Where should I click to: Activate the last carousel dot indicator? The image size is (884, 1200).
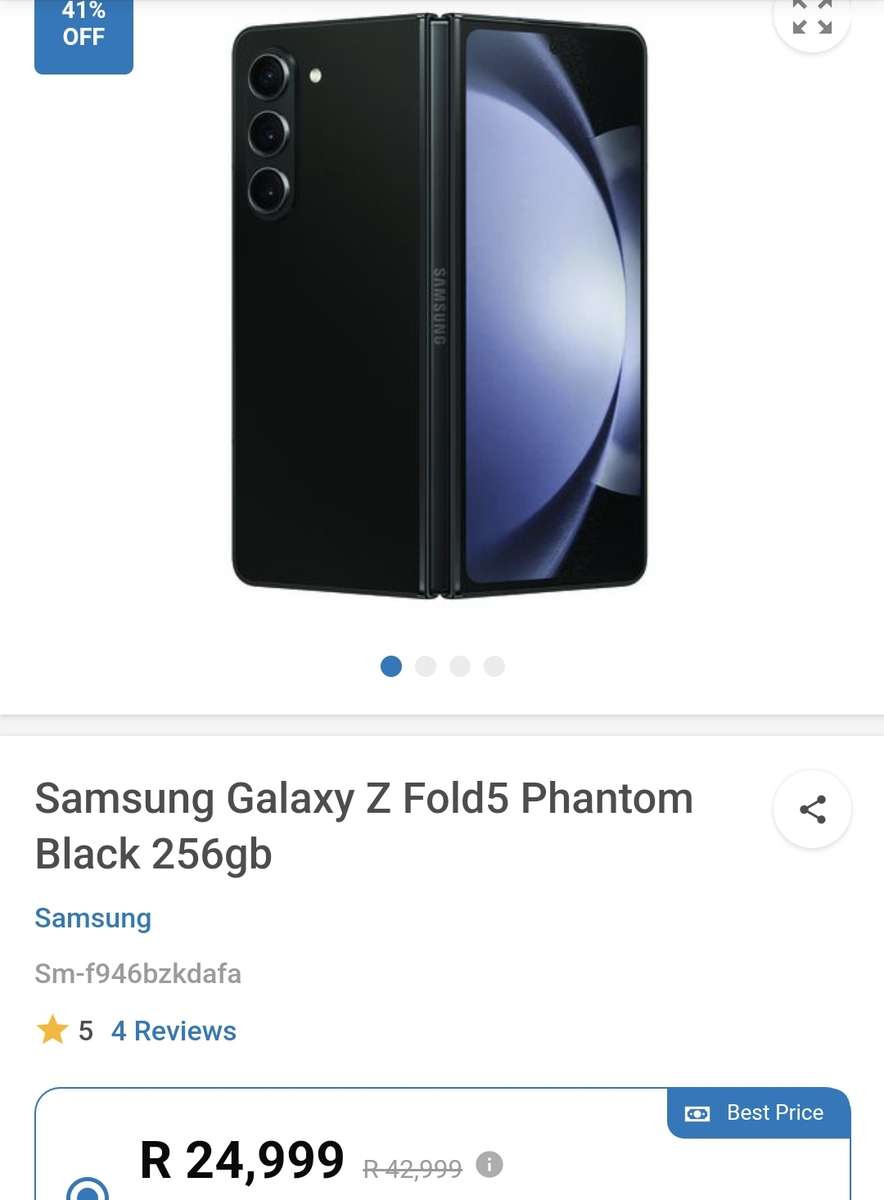[494, 666]
